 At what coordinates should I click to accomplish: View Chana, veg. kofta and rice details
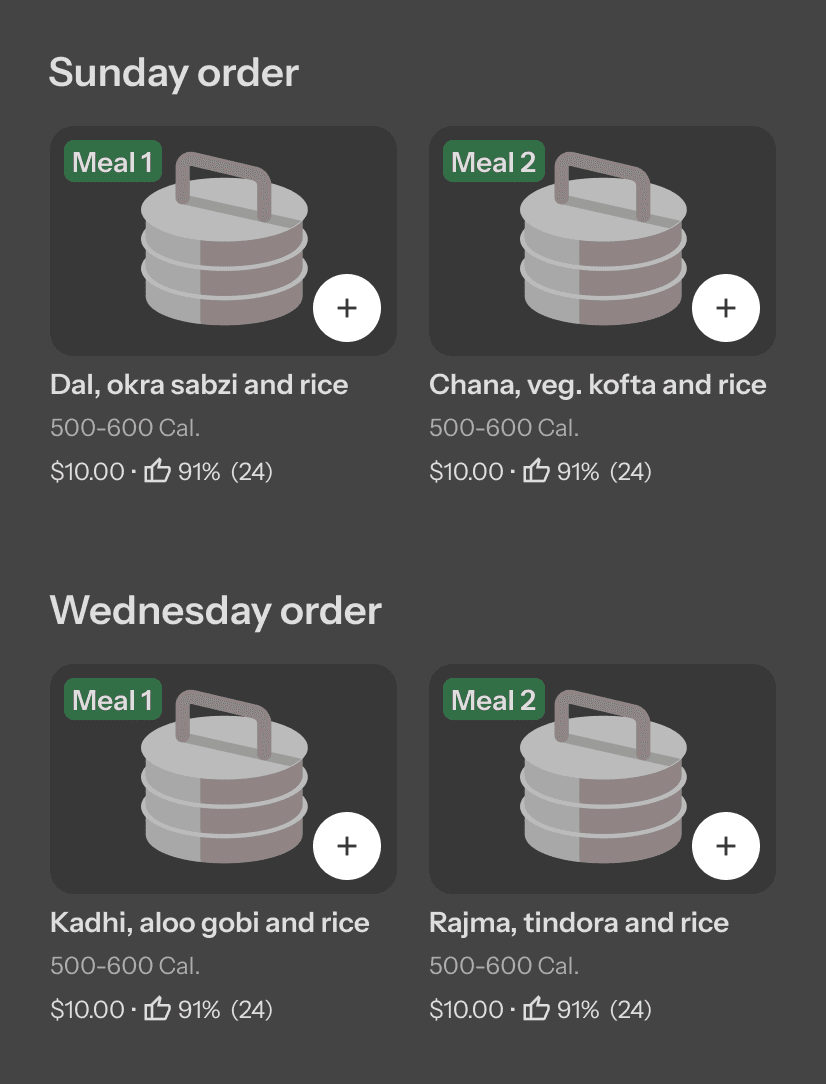click(597, 385)
